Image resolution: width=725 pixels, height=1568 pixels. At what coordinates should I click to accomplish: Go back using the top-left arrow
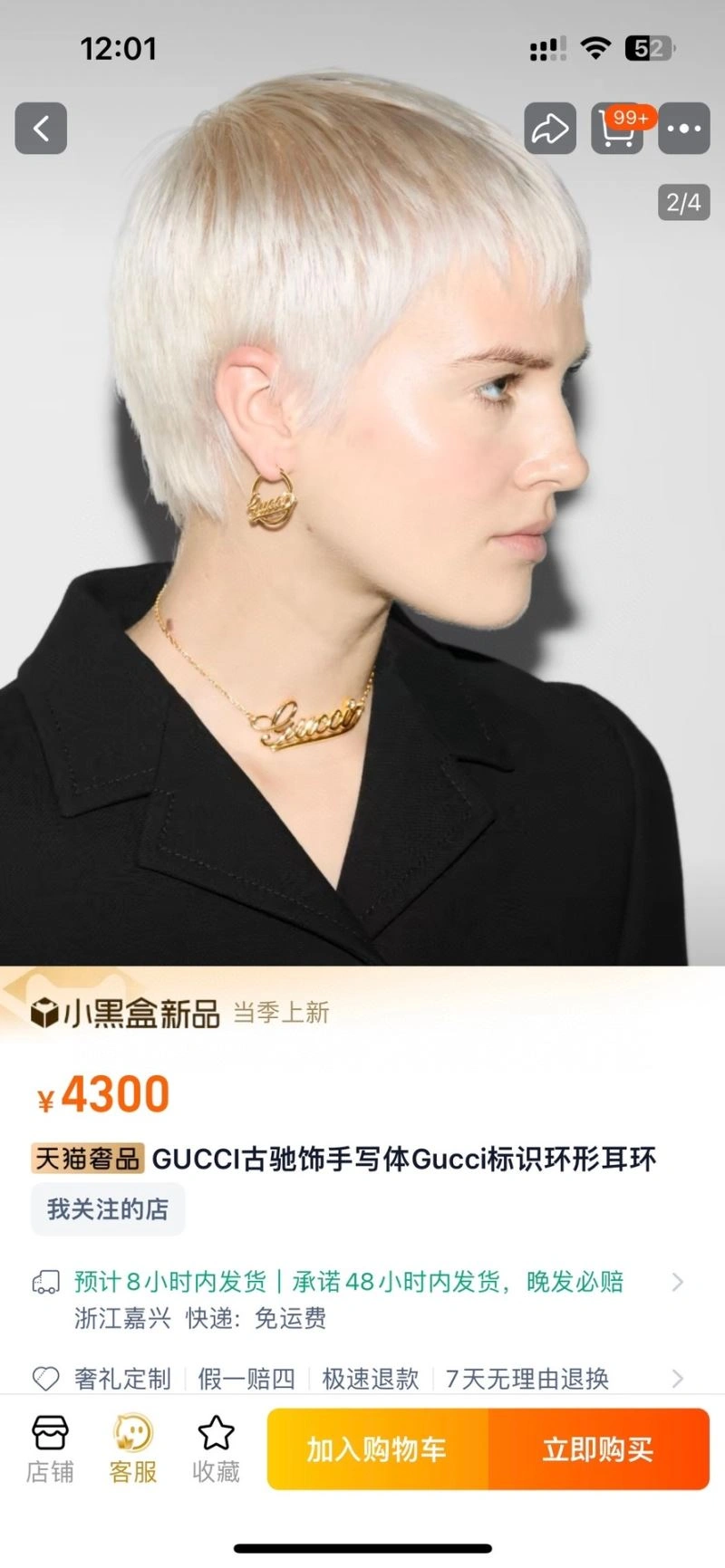(x=41, y=129)
